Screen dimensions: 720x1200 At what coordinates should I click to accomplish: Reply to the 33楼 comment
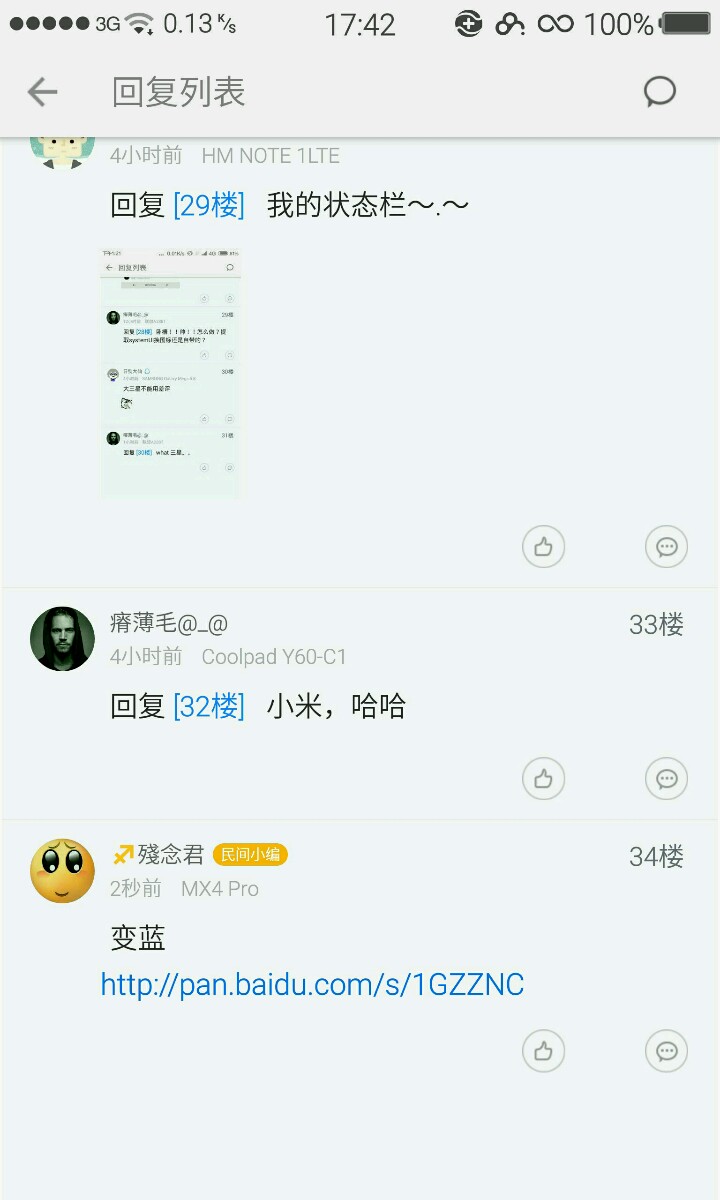click(666, 778)
